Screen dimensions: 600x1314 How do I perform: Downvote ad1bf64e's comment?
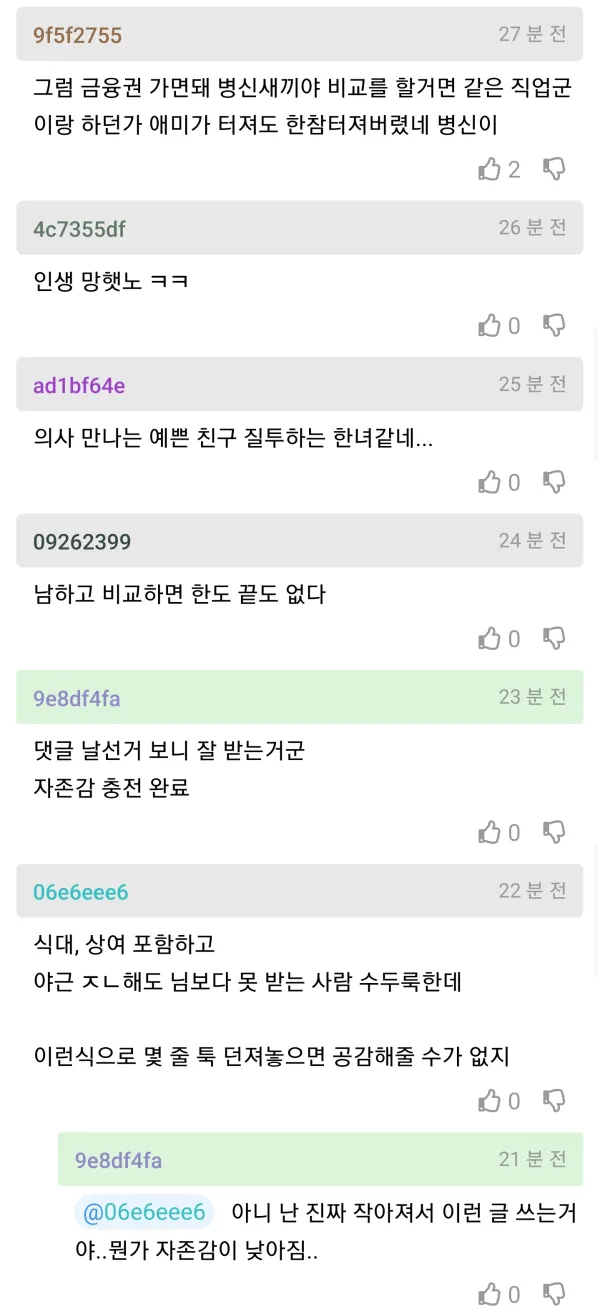tap(554, 482)
